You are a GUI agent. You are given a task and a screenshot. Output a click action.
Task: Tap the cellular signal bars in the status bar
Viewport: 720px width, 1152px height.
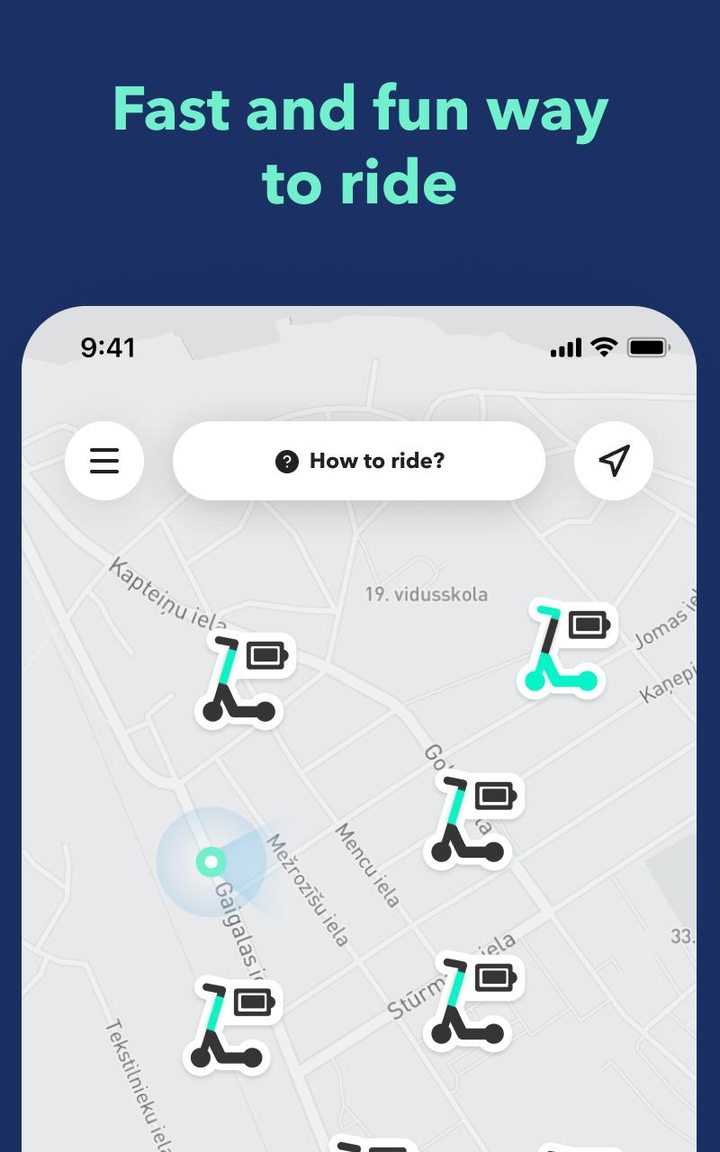(565, 347)
